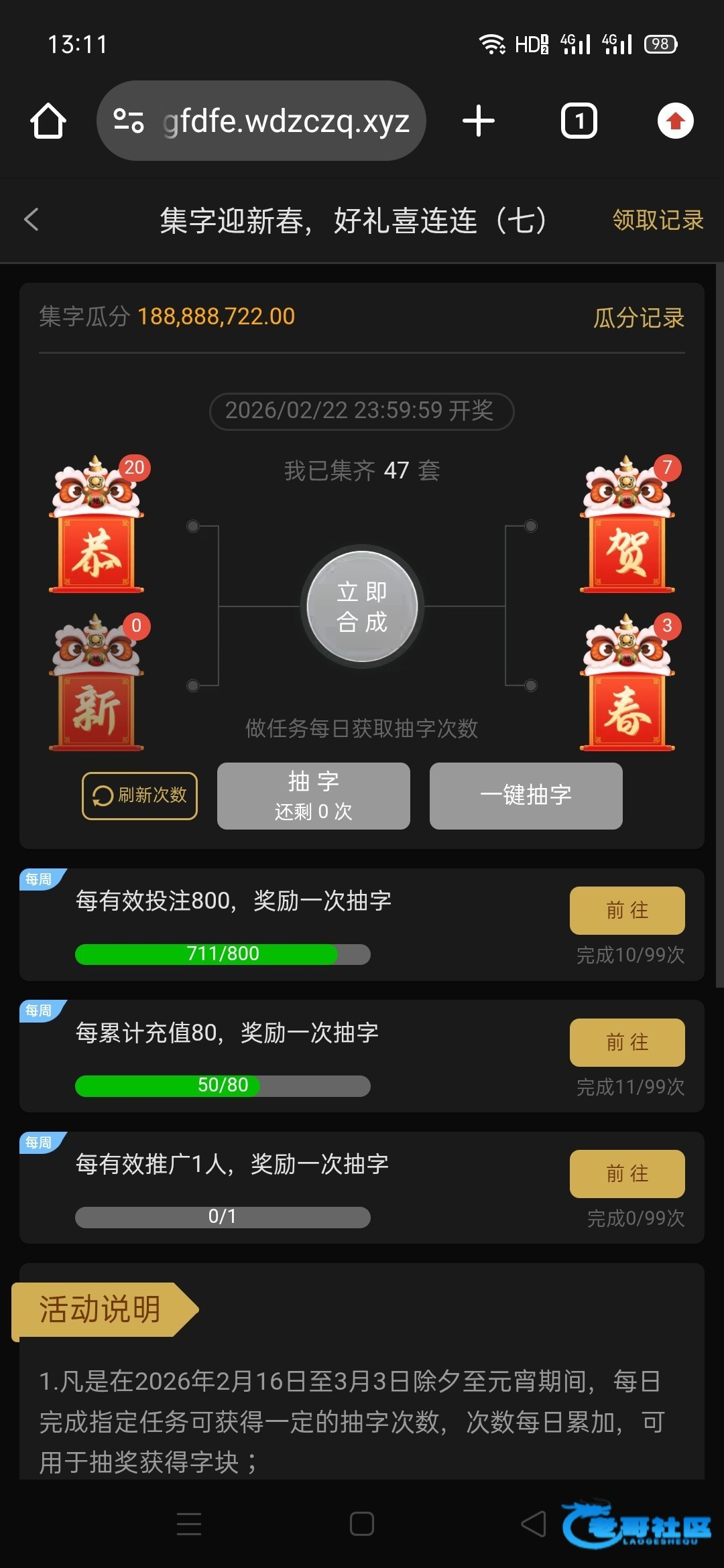Go to the phone's home screen
The height and width of the screenshot is (1568, 724).
click(362, 1524)
